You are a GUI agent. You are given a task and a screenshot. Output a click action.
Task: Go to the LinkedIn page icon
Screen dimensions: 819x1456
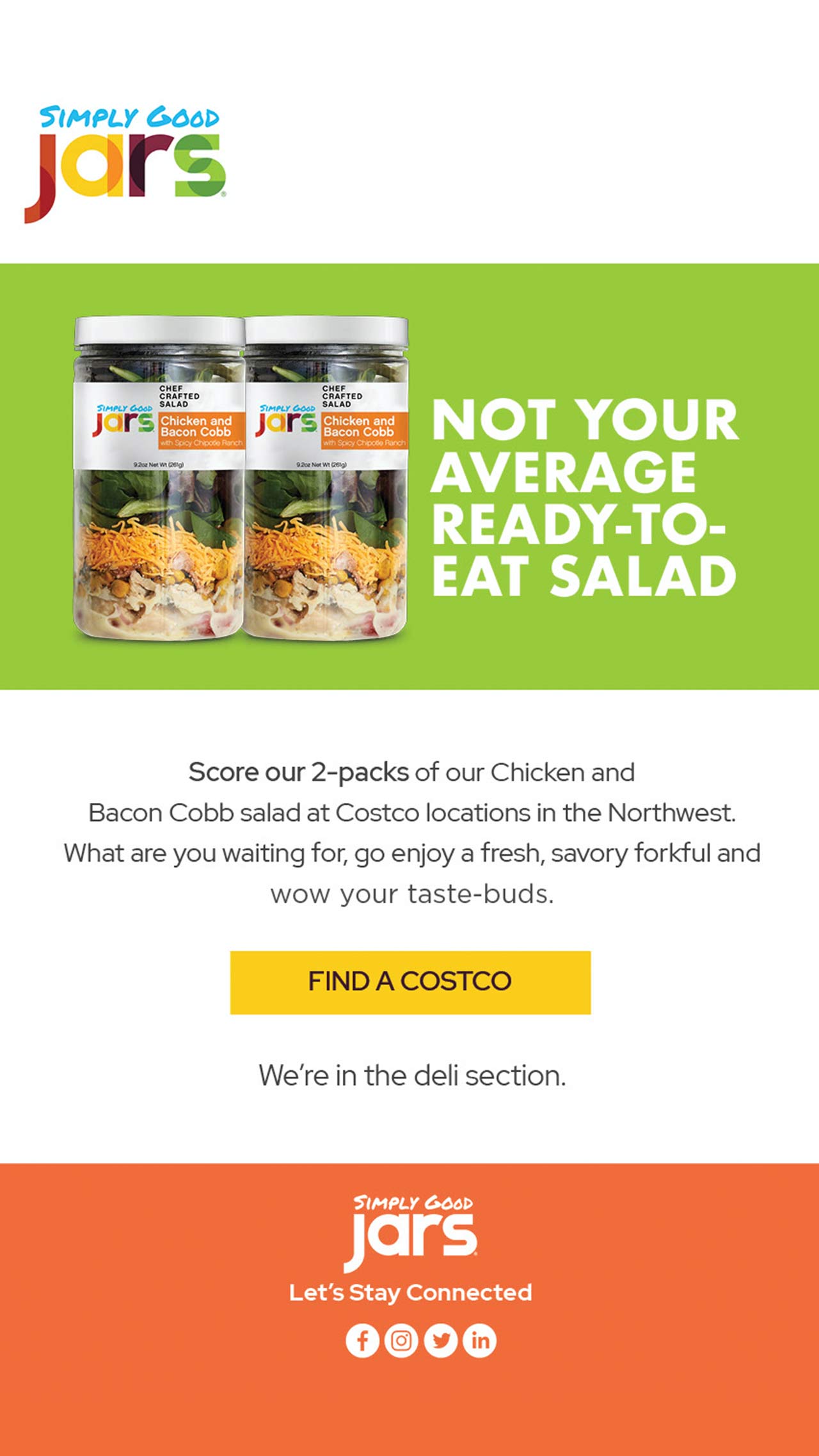pos(480,1340)
